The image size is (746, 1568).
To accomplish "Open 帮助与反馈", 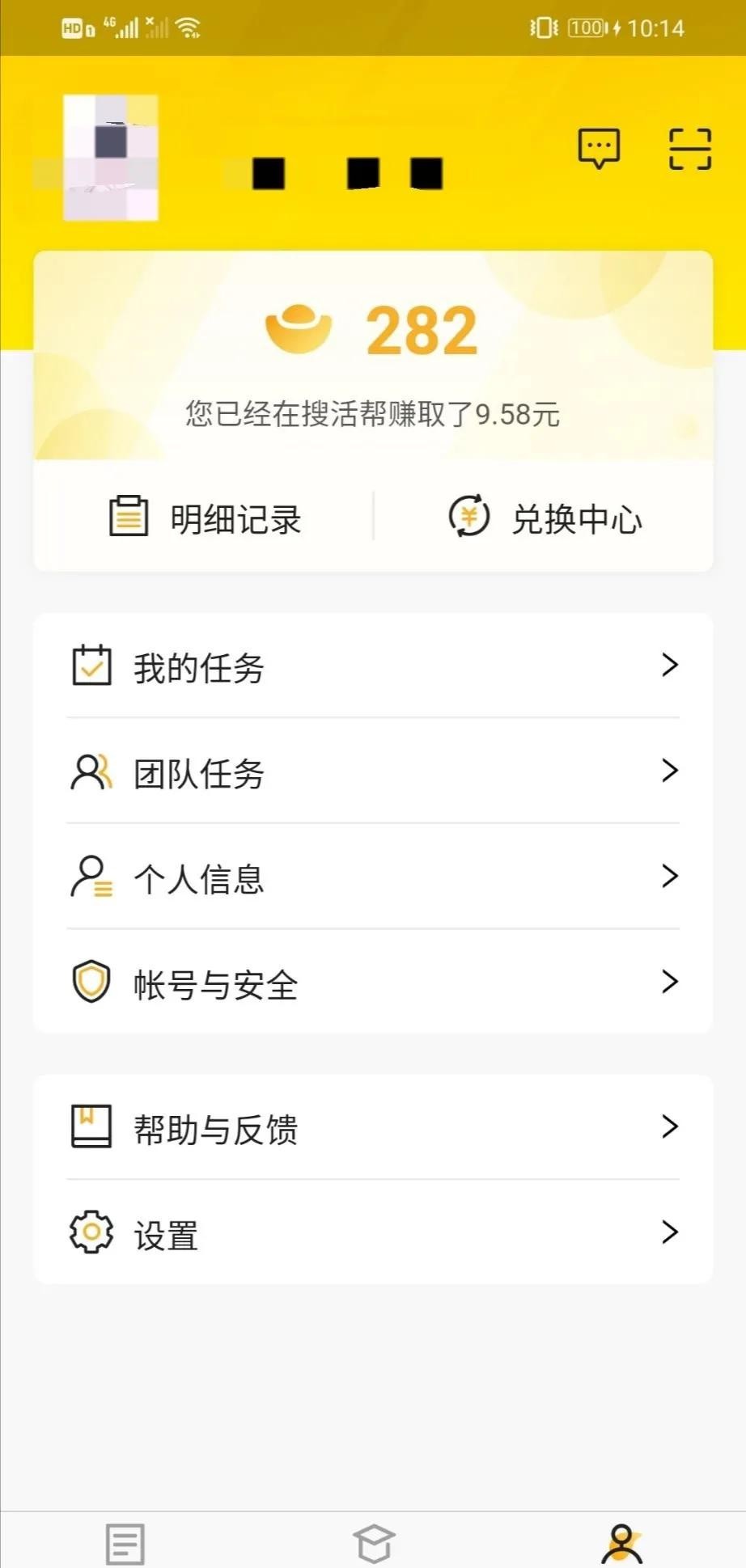I will (x=373, y=1128).
